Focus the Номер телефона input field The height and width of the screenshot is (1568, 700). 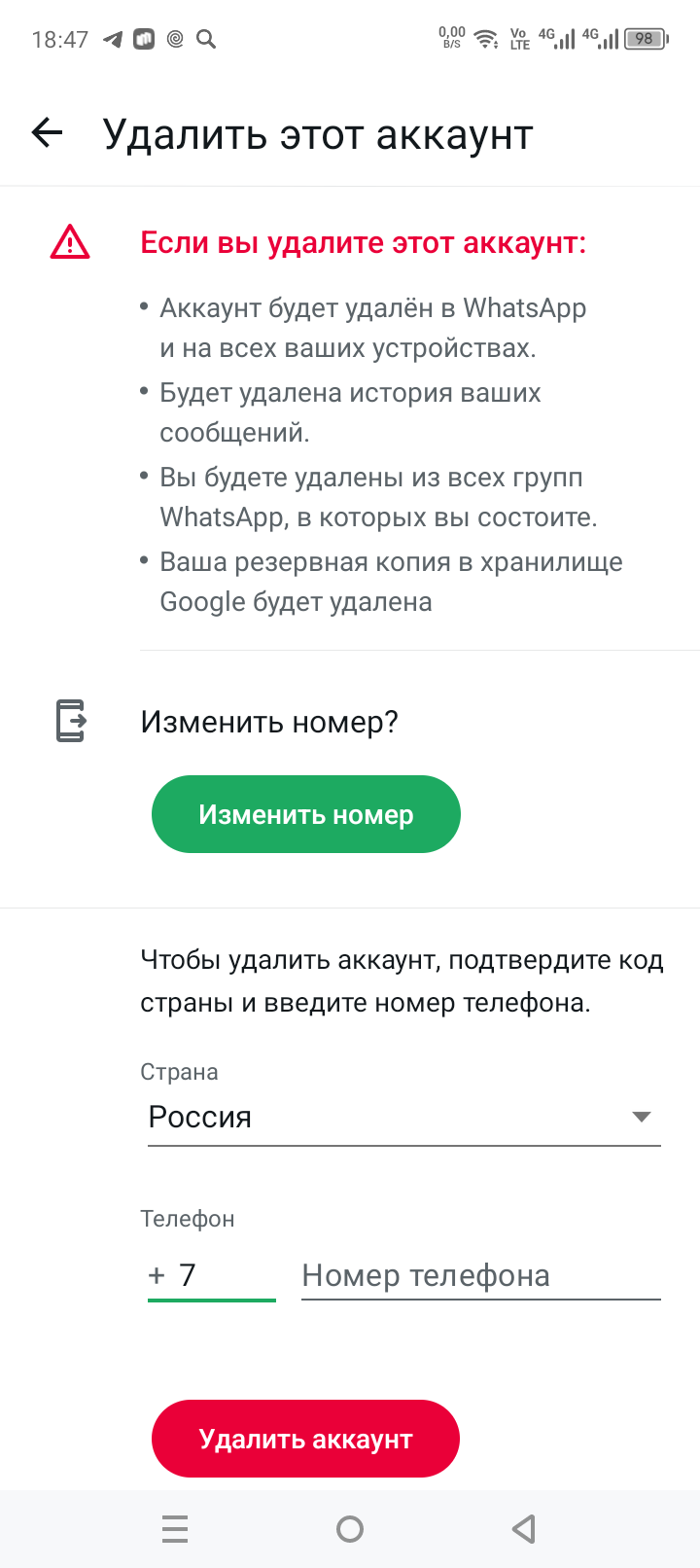pos(481,1275)
